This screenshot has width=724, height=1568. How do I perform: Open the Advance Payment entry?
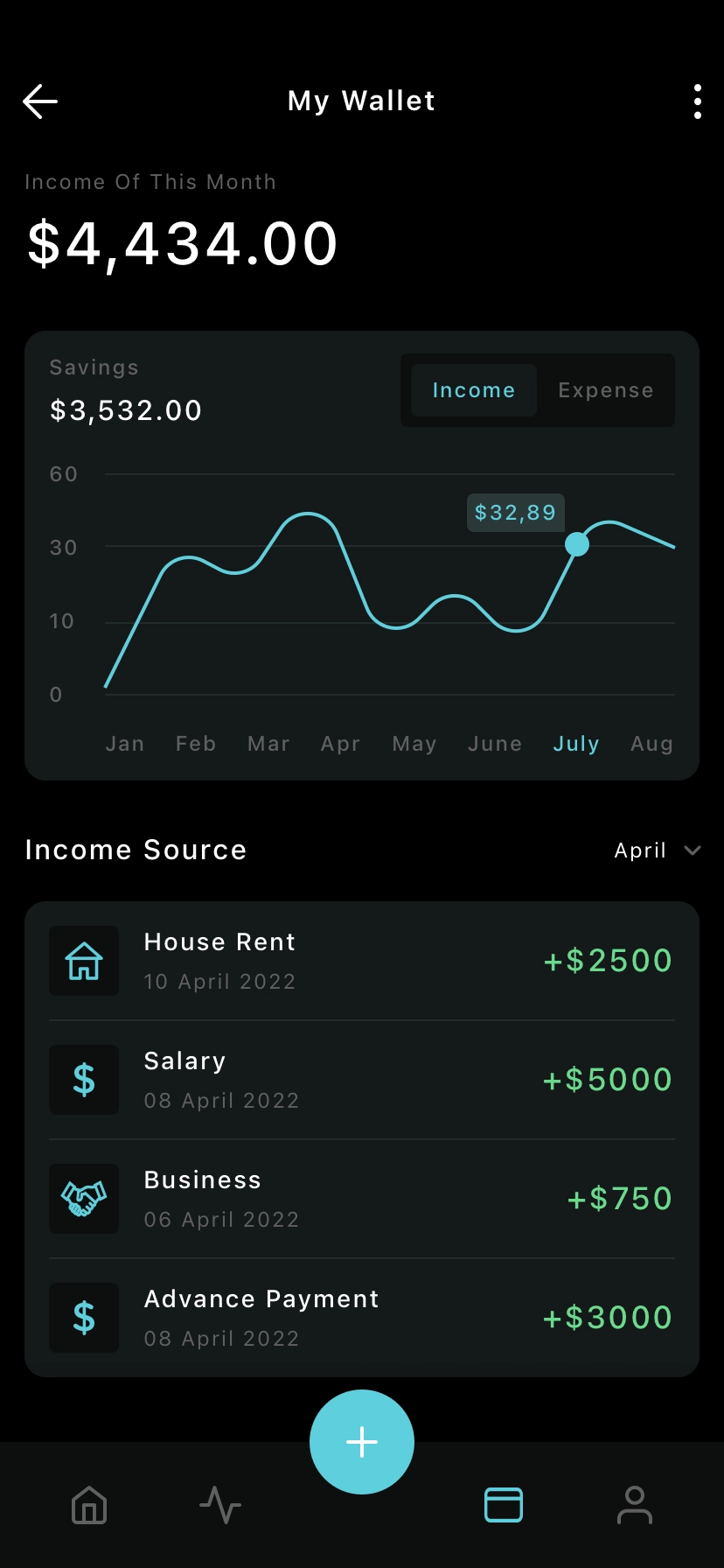(362, 1318)
